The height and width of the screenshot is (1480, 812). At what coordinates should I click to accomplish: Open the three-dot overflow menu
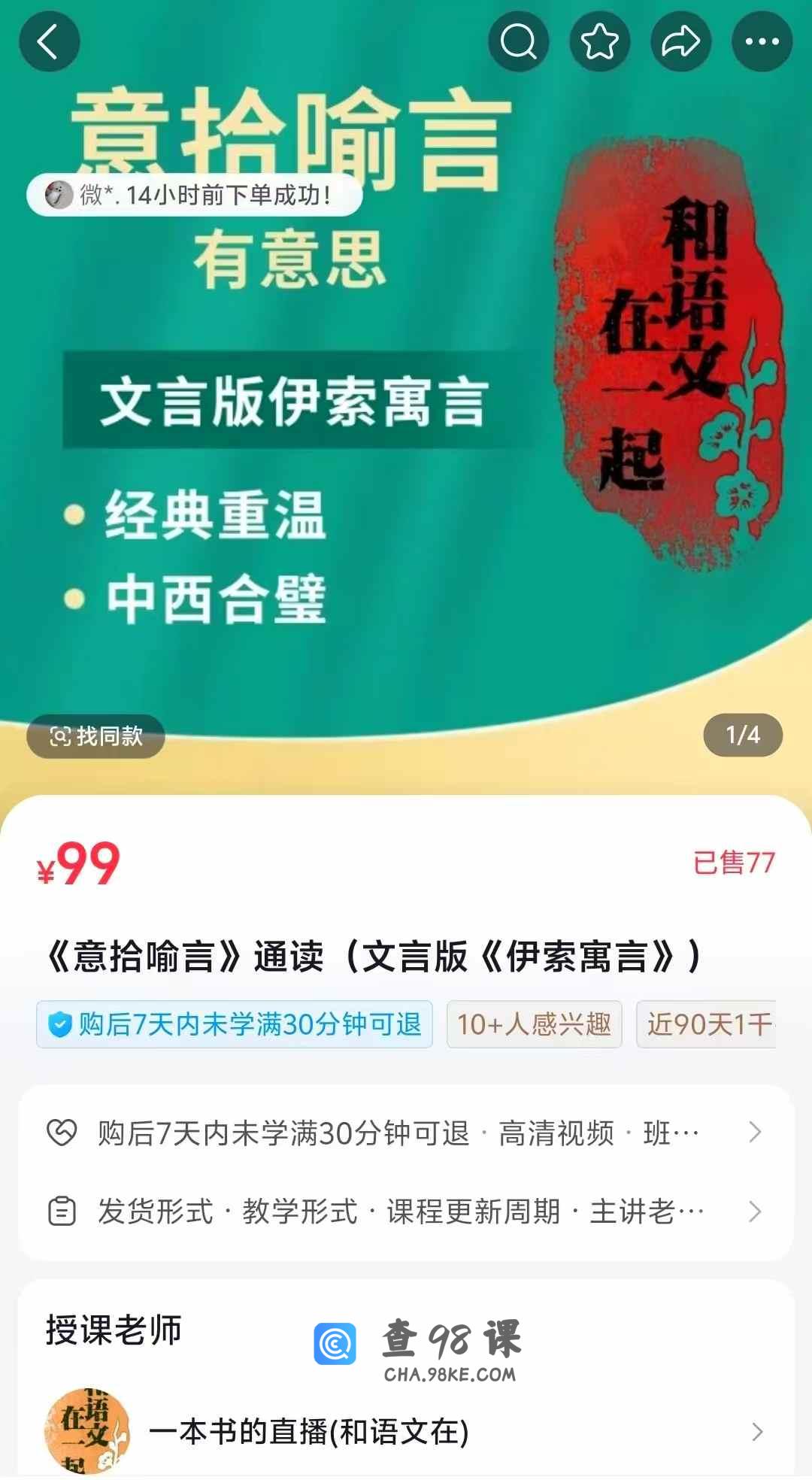pos(762,41)
